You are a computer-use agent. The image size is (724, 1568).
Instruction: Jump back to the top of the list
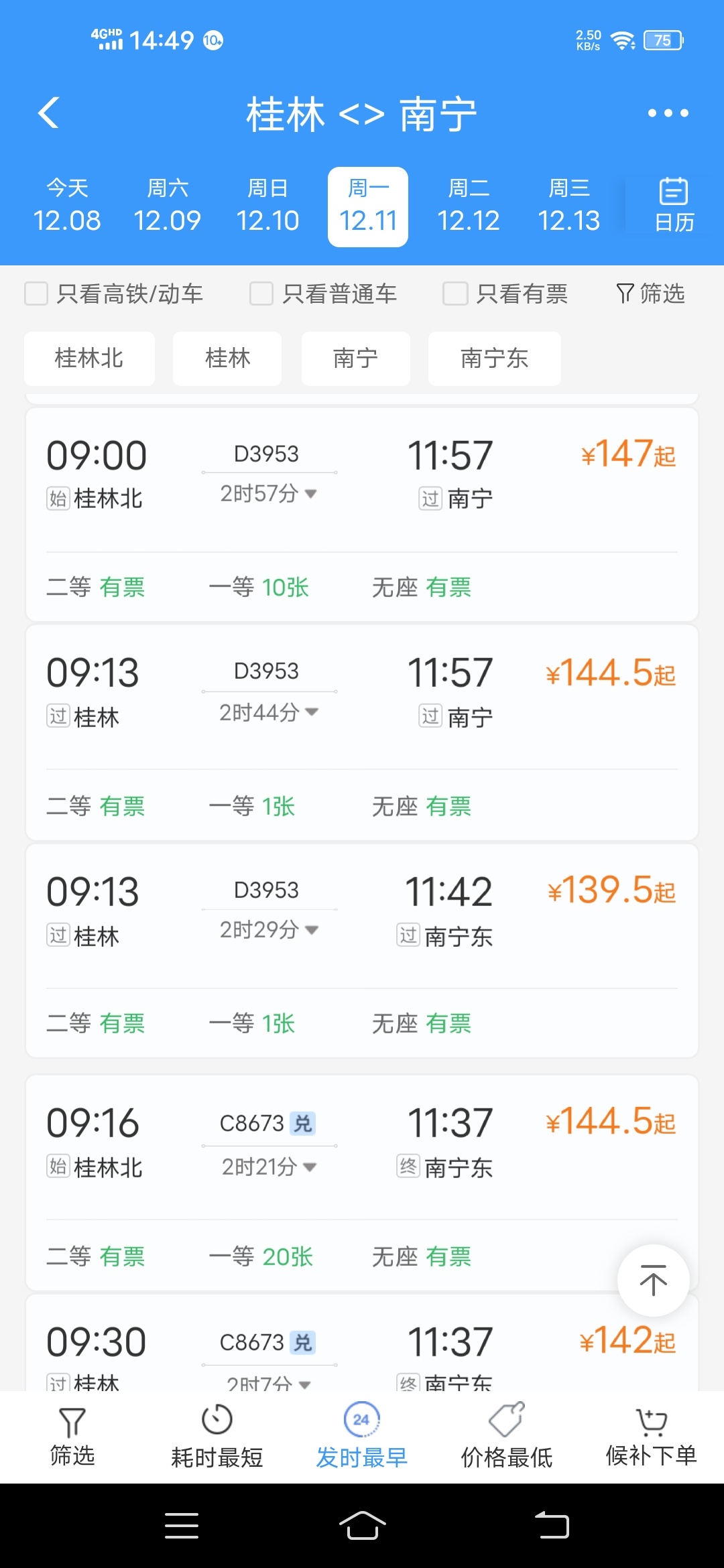point(653,1281)
